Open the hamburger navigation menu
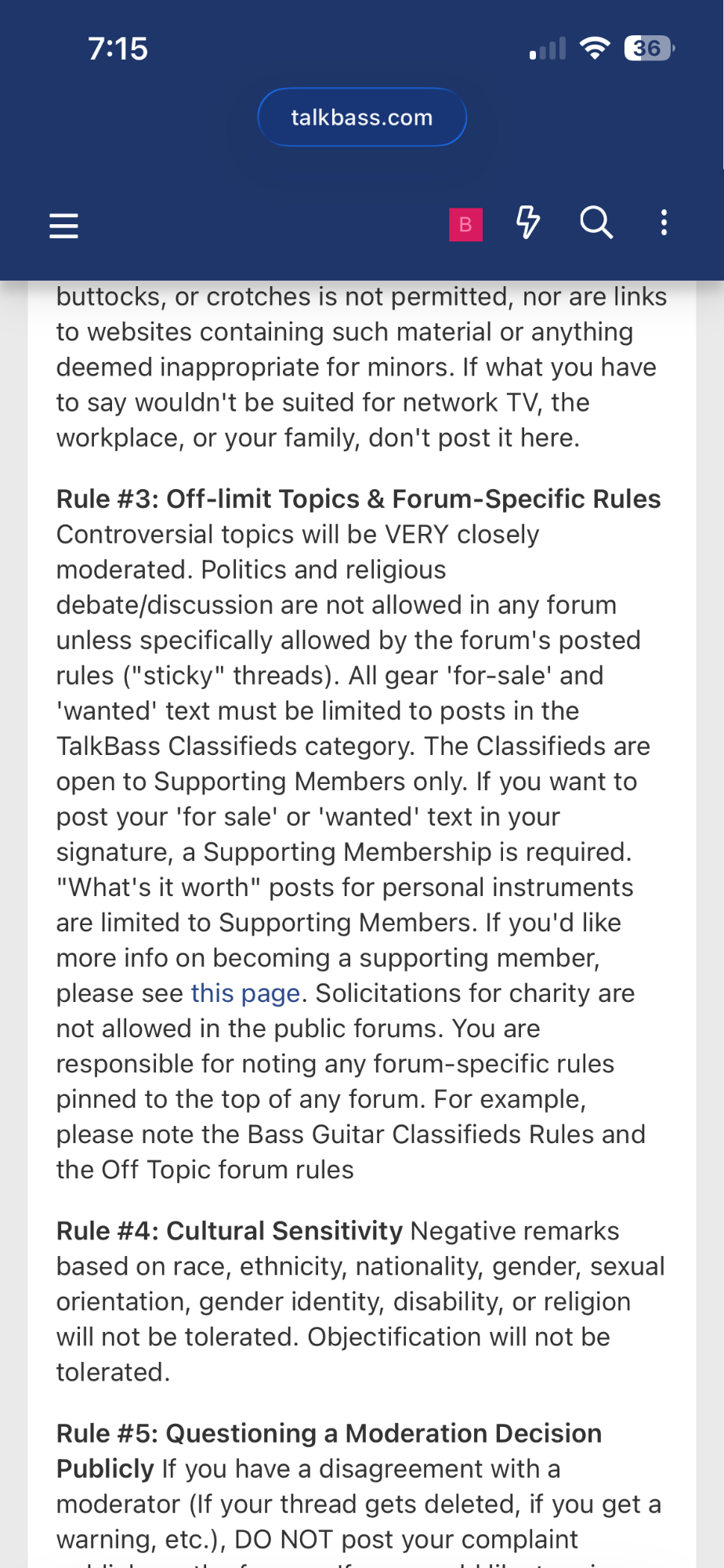Viewport: 724px width, 1568px height. pos(63,225)
